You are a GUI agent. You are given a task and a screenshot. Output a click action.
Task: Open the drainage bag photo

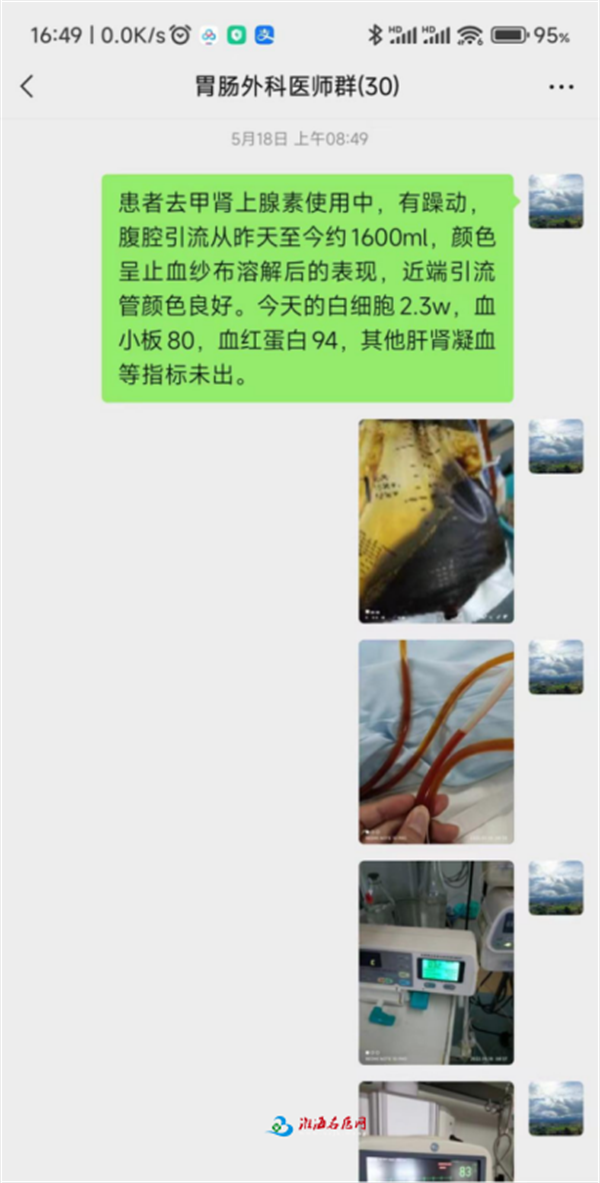tap(436, 521)
